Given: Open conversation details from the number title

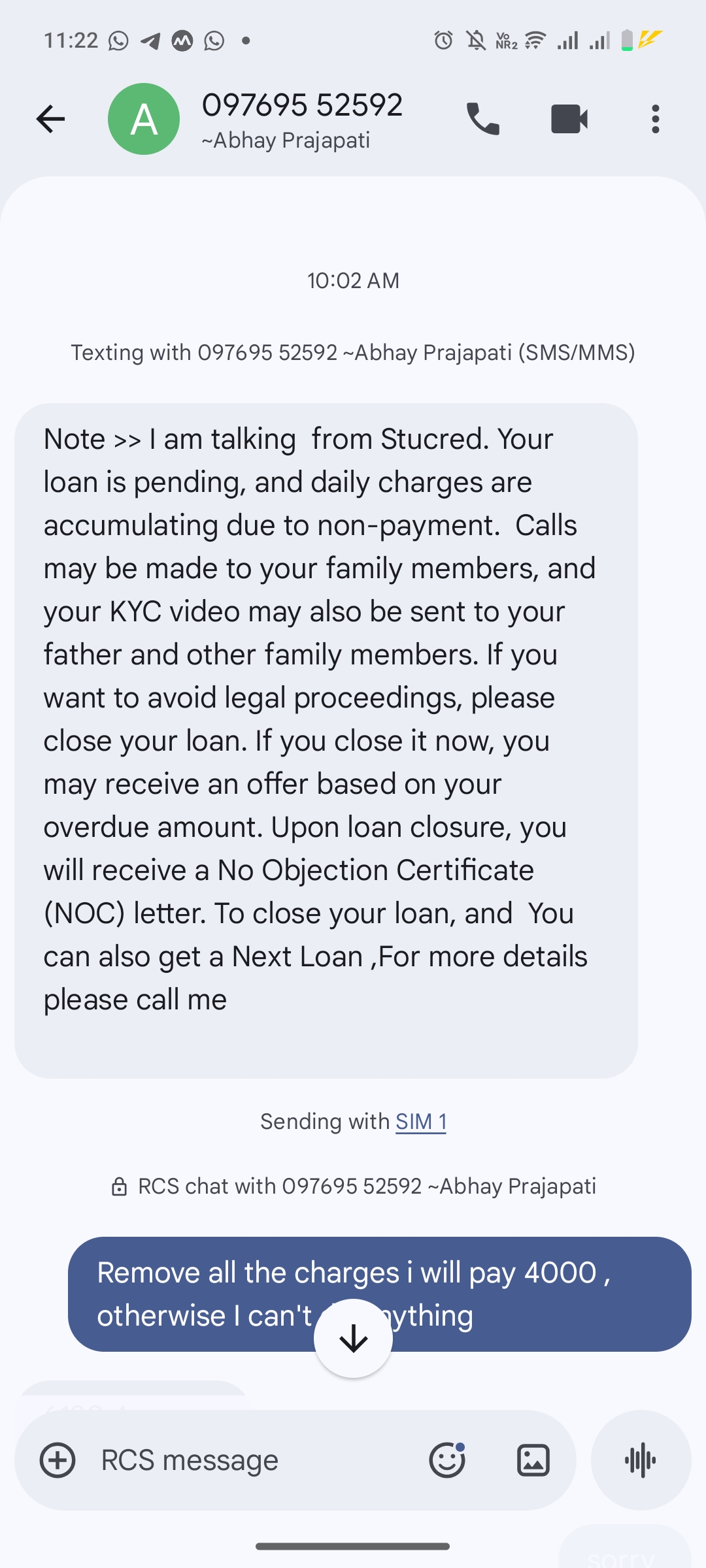Looking at the screenshot, I should (x=302, y=106).
